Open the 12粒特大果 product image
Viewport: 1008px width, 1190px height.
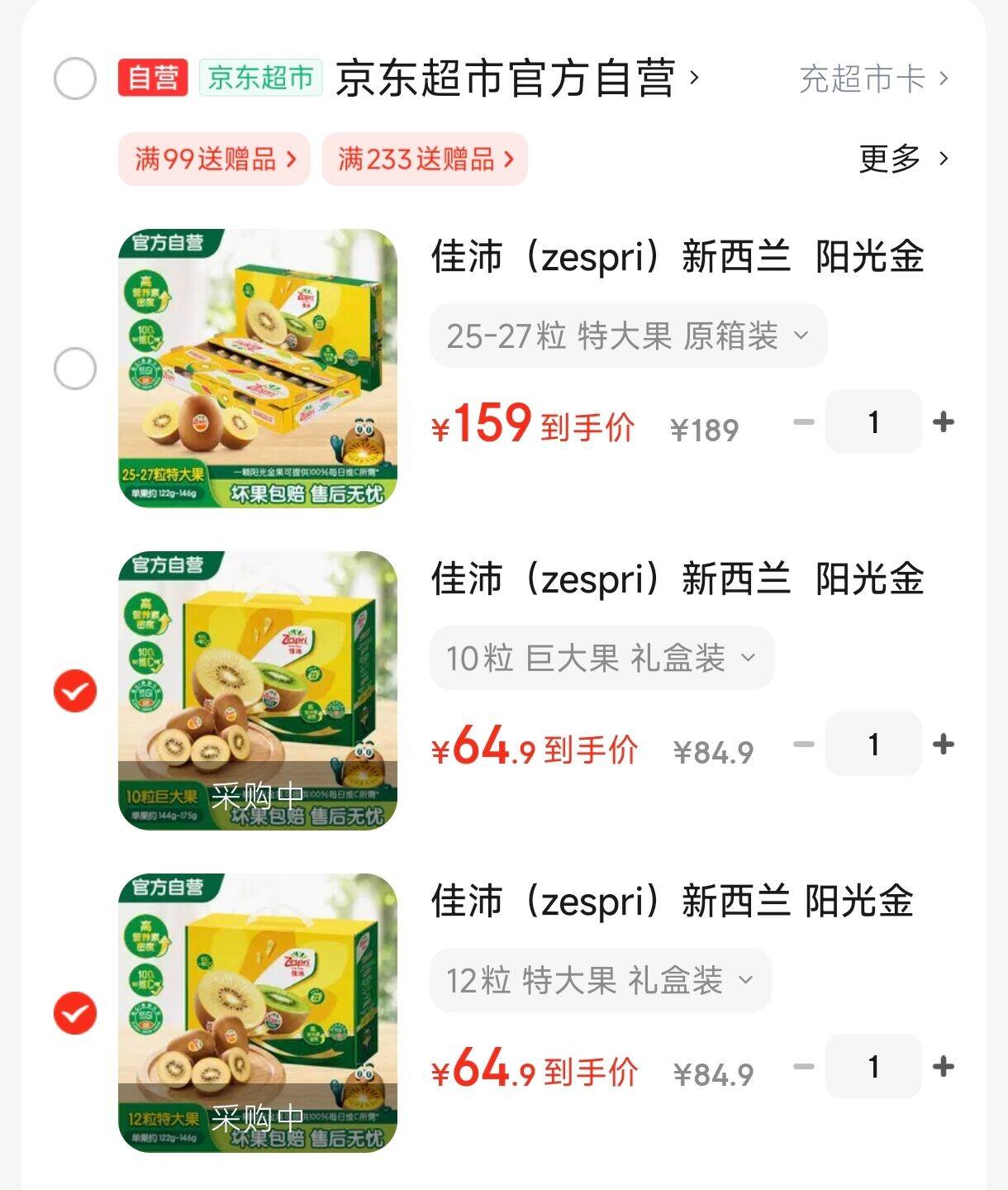point(258,1013)
